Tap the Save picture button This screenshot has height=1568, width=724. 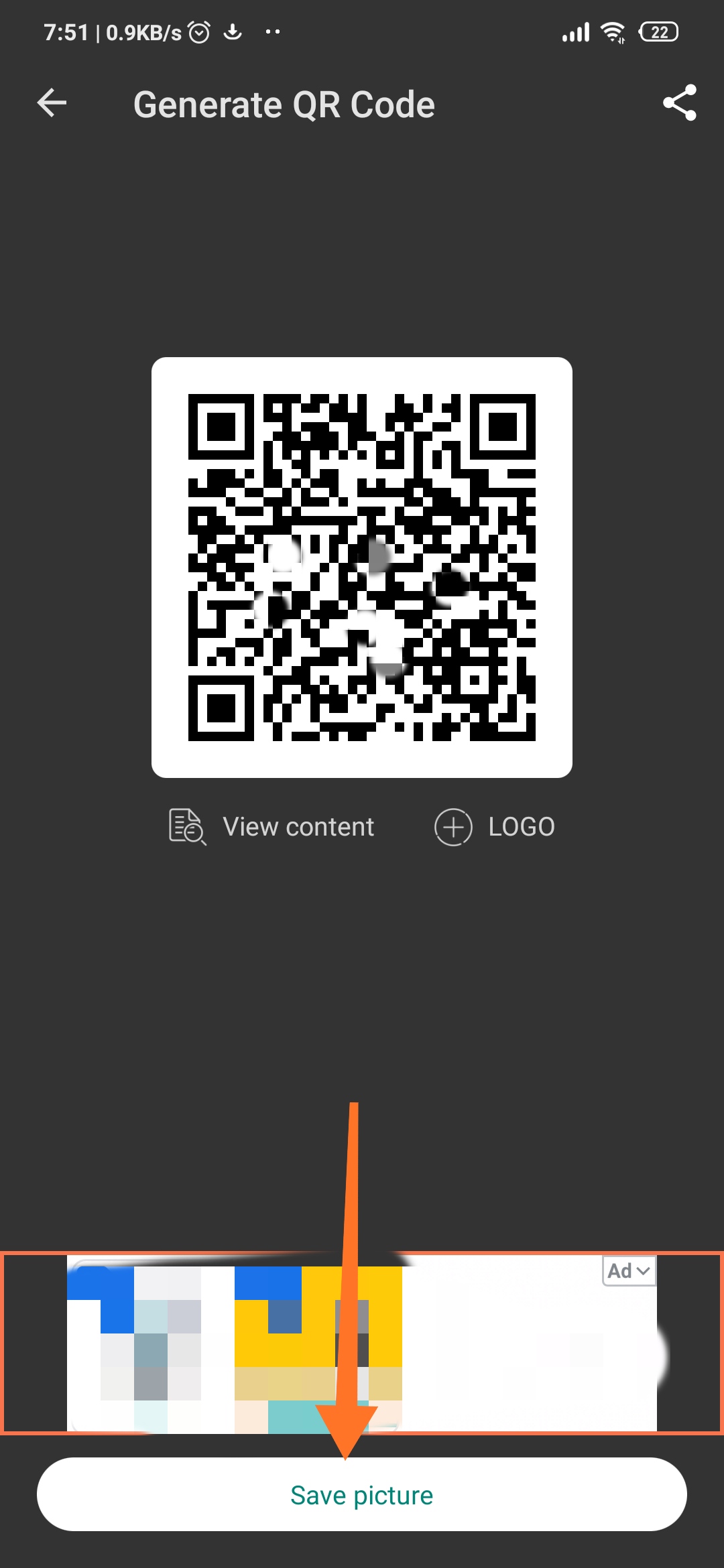click(x=362, y=1495)
